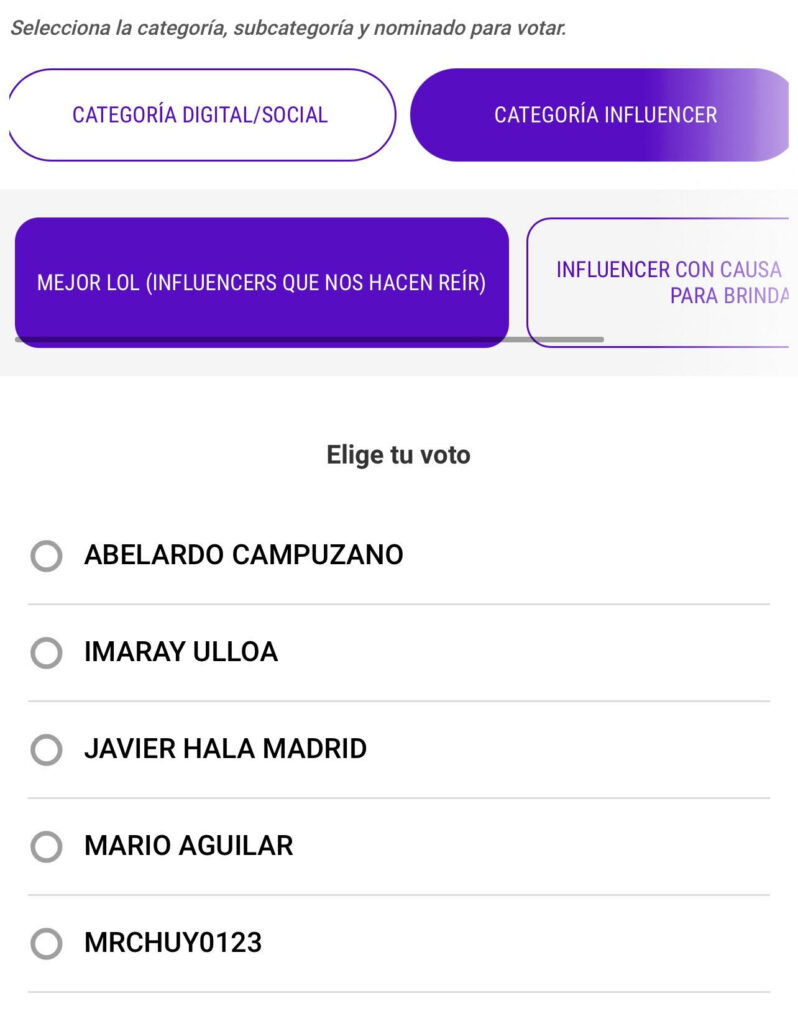Choose Mario Aguilar radio button
Viewport: 798px width, 1024px height.
point(46,846)
